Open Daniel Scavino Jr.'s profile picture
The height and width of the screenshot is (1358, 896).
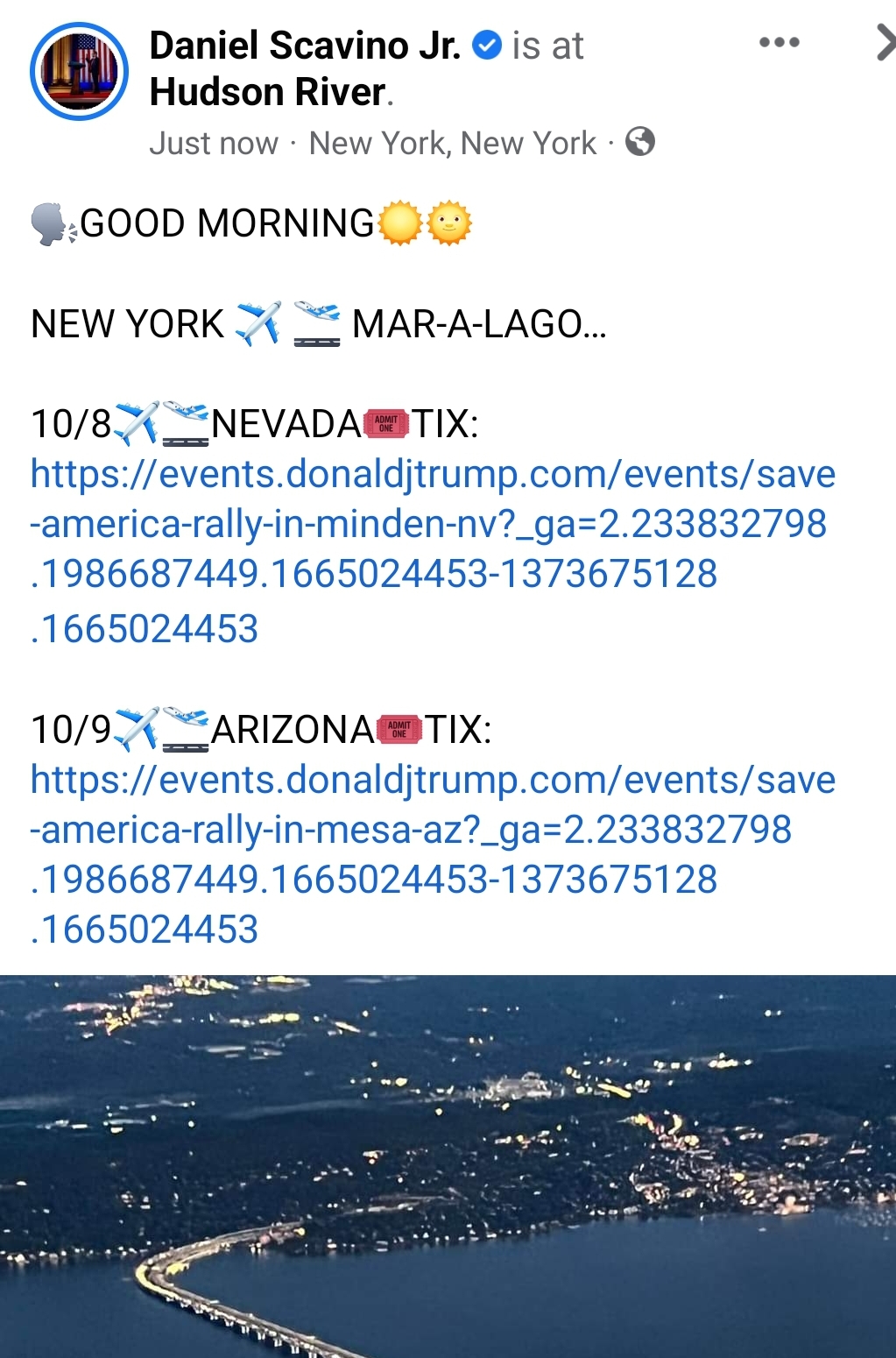pyautogui.click(x=79, y=72)
